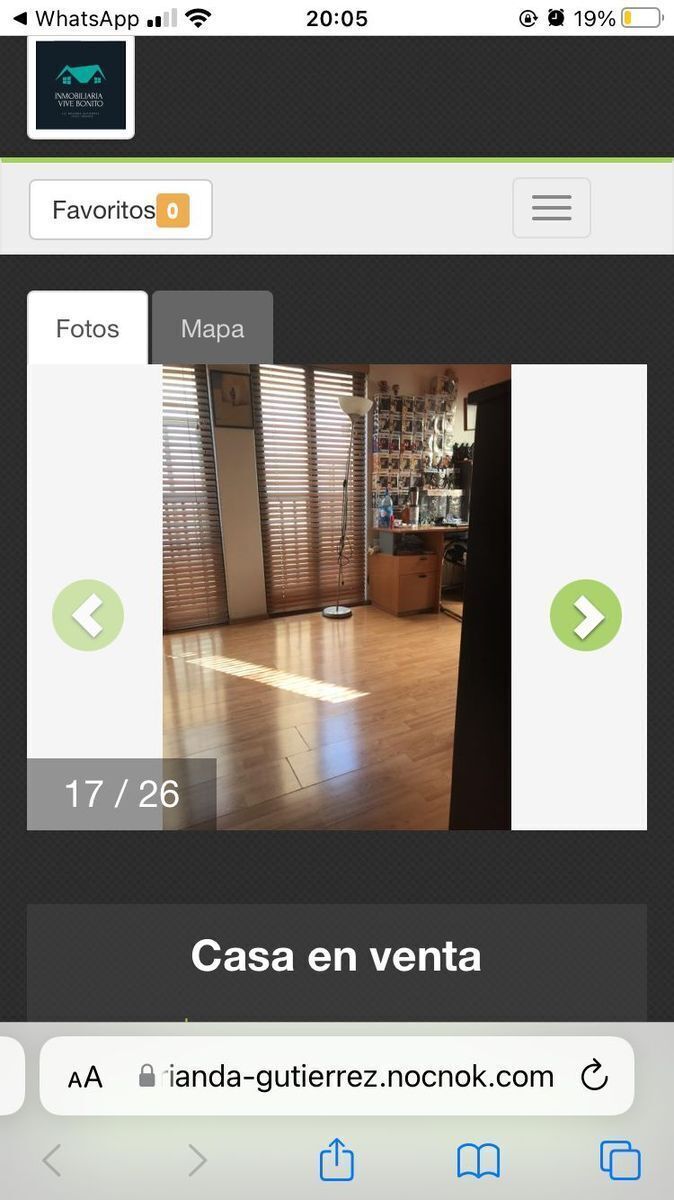Reload the current page
The width and height of the screenshot is (674, 1200).
[x=594, y=1076]
